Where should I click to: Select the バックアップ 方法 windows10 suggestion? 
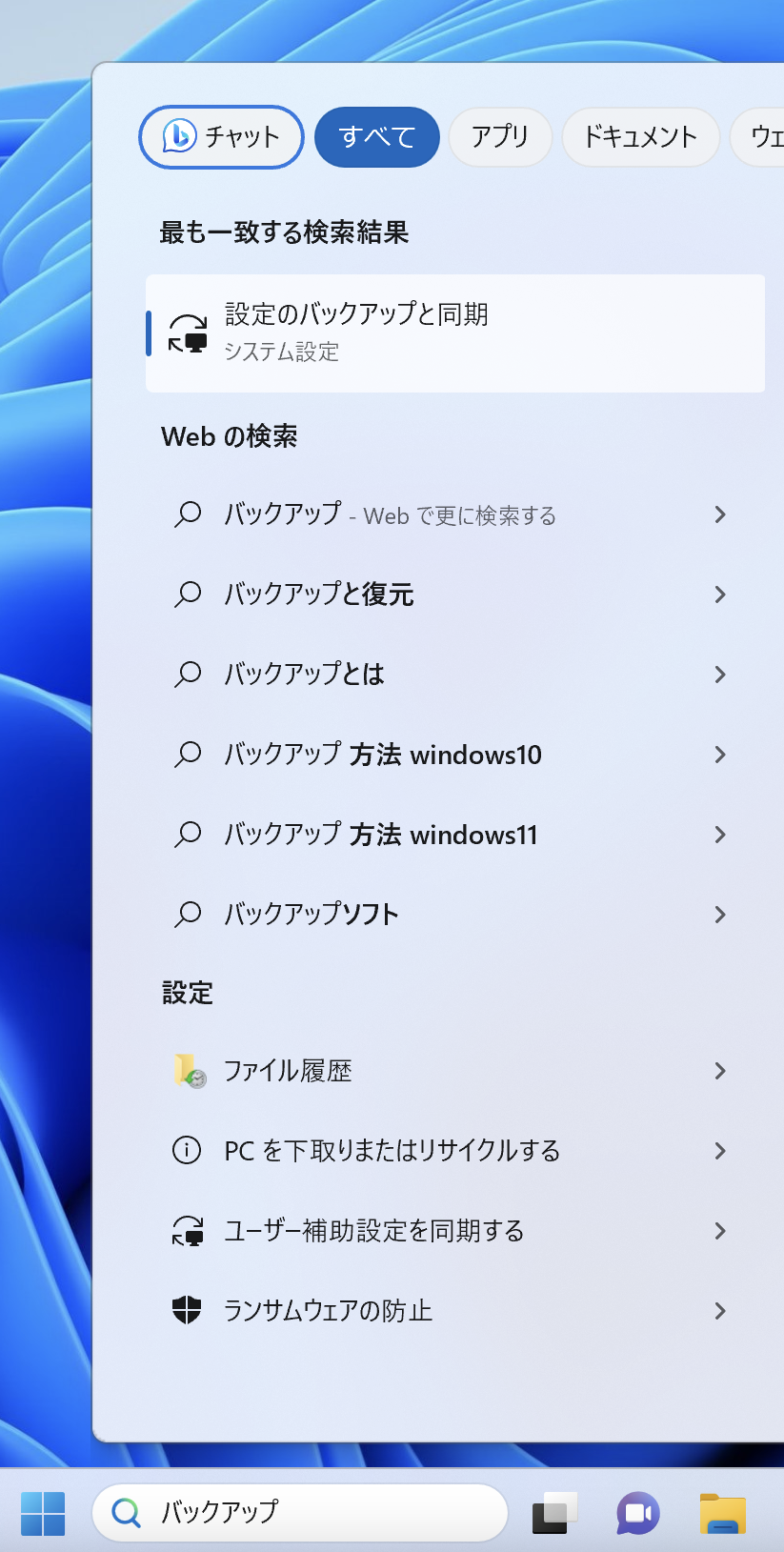point(448,755)
